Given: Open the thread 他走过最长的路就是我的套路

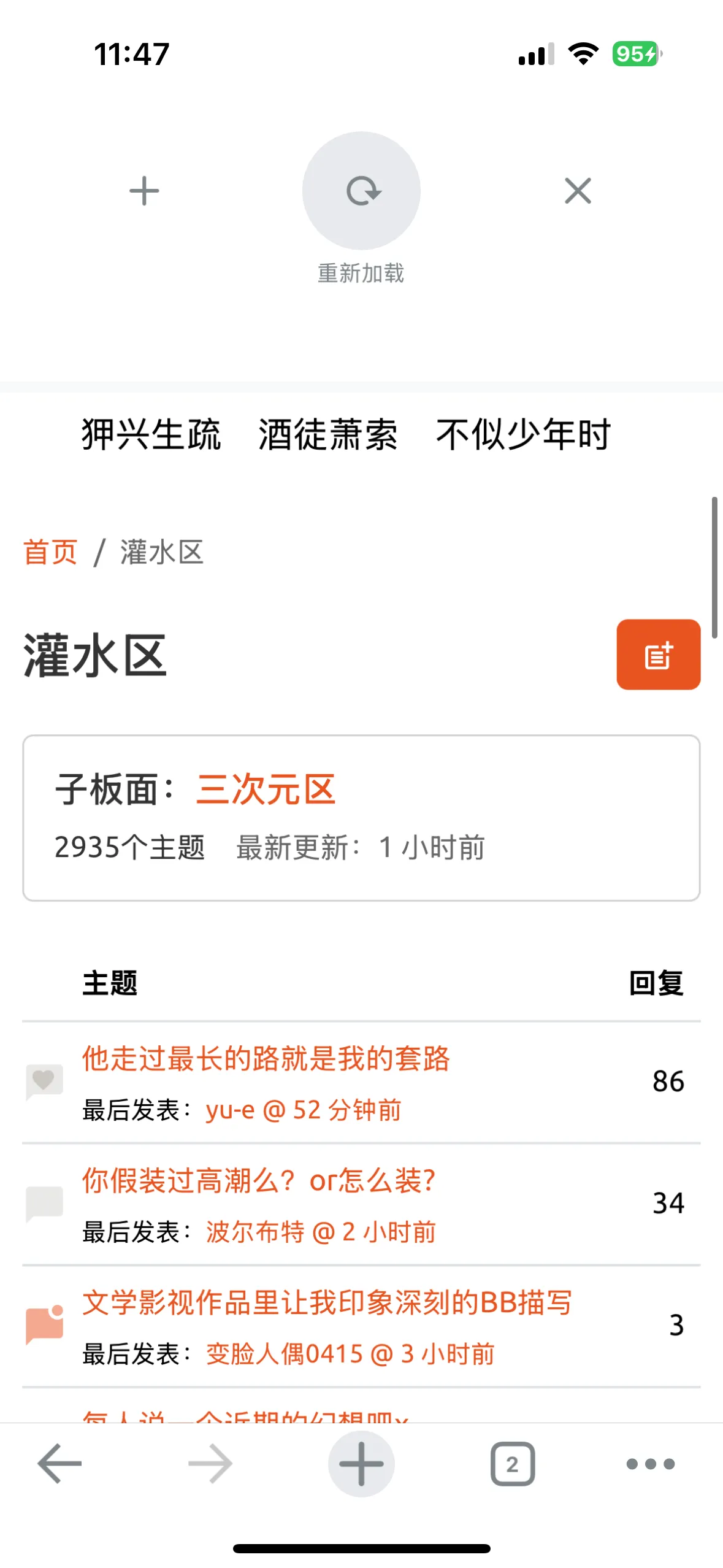Looking at the screenshot, I should (266, 1059).
